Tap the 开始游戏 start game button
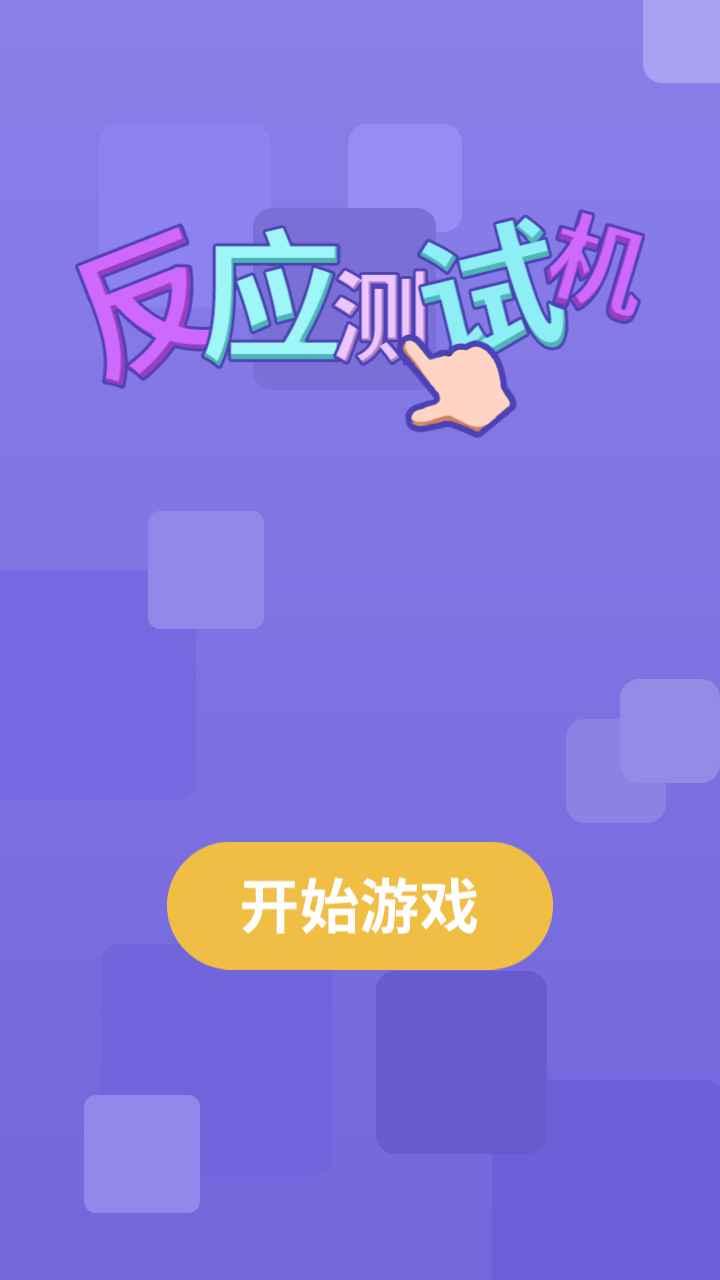 point(360,906)
